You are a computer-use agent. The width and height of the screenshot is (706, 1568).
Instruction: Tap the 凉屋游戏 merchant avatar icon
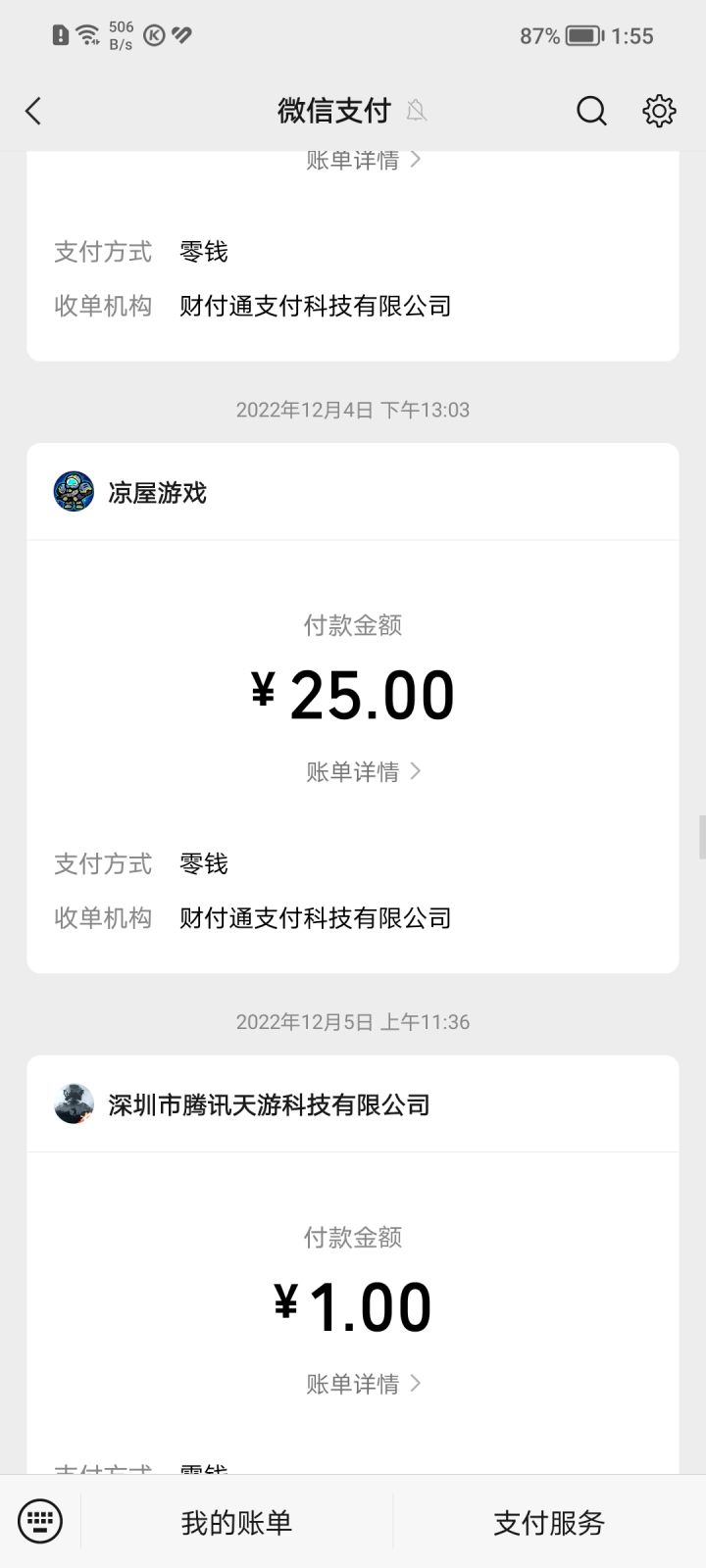point(73,492)
